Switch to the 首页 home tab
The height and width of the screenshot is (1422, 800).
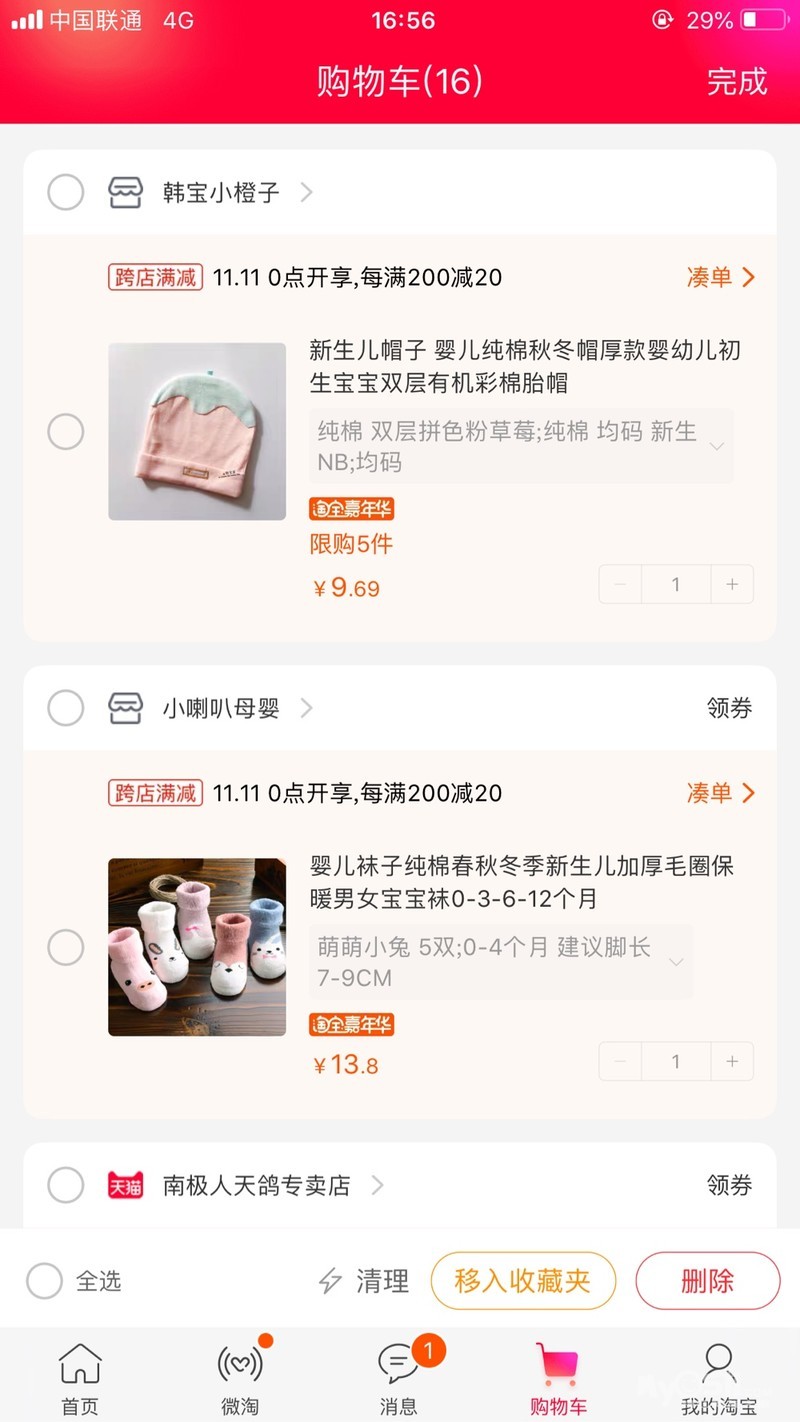click(80, 1380)
